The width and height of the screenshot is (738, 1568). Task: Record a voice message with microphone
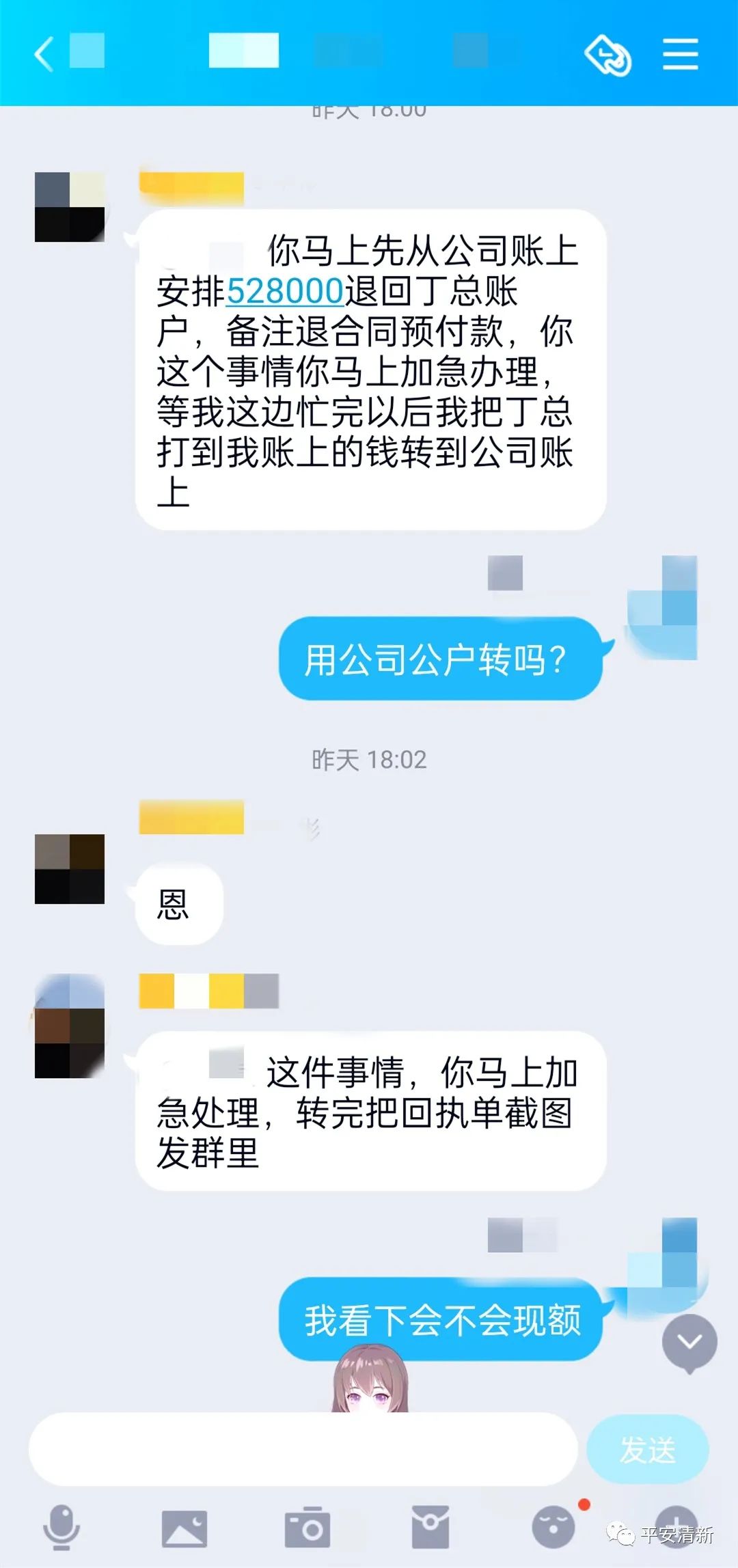[61, 1528]
